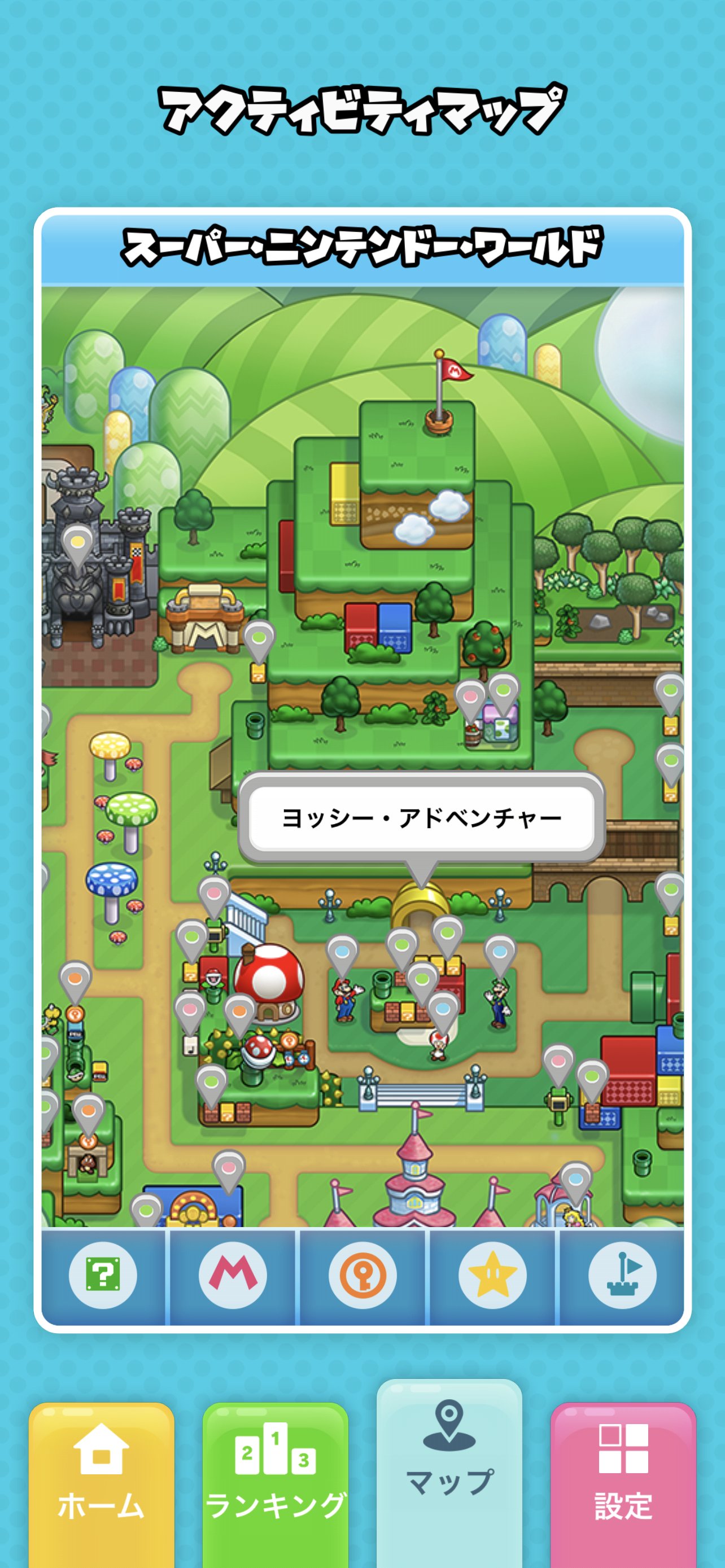The height and width of the screenshot is (1568, 725).
Task: Tap the orange pin above the Goomba
Action: pyautogui.click(x=88, y=1112)
